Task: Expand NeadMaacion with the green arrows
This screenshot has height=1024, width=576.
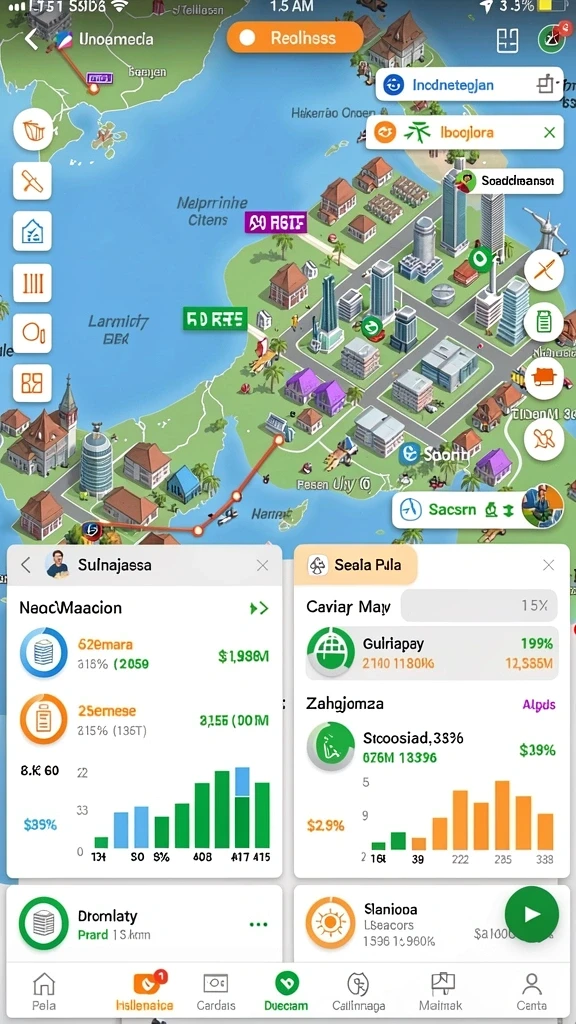Action: coord(259,609)
